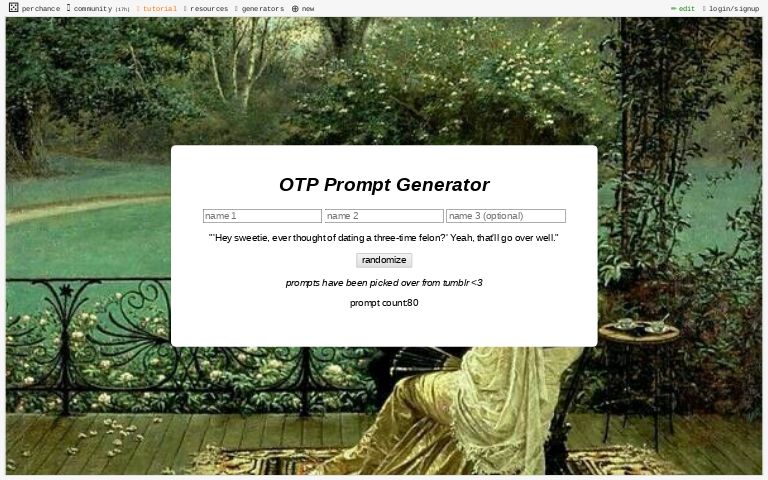
Task: Go to the community page
Action: [x=92, y=8]
